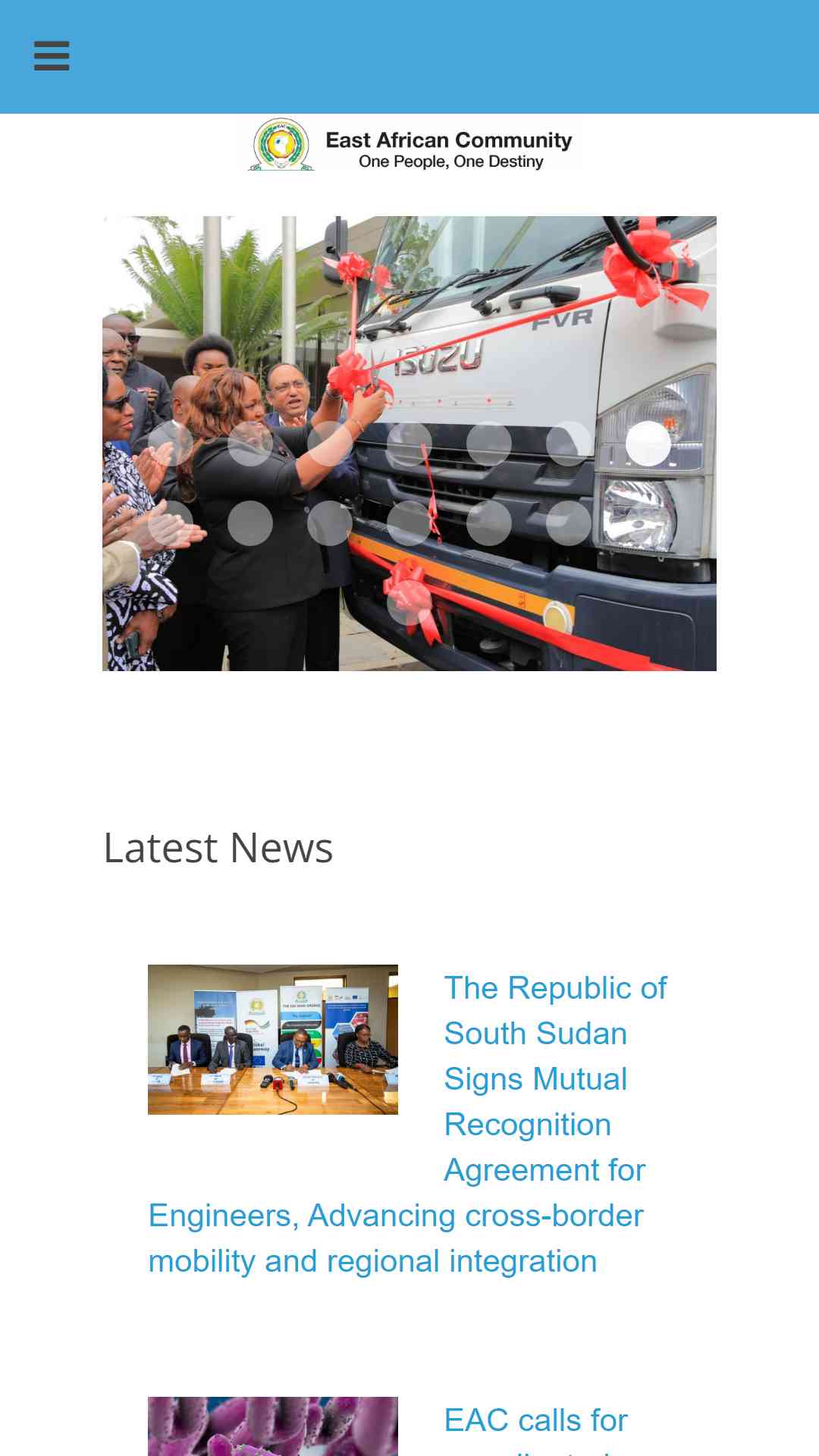Open the hamburger navigation menu
The width and height of the screenshot is (819, 1456).
click(52, 56)
